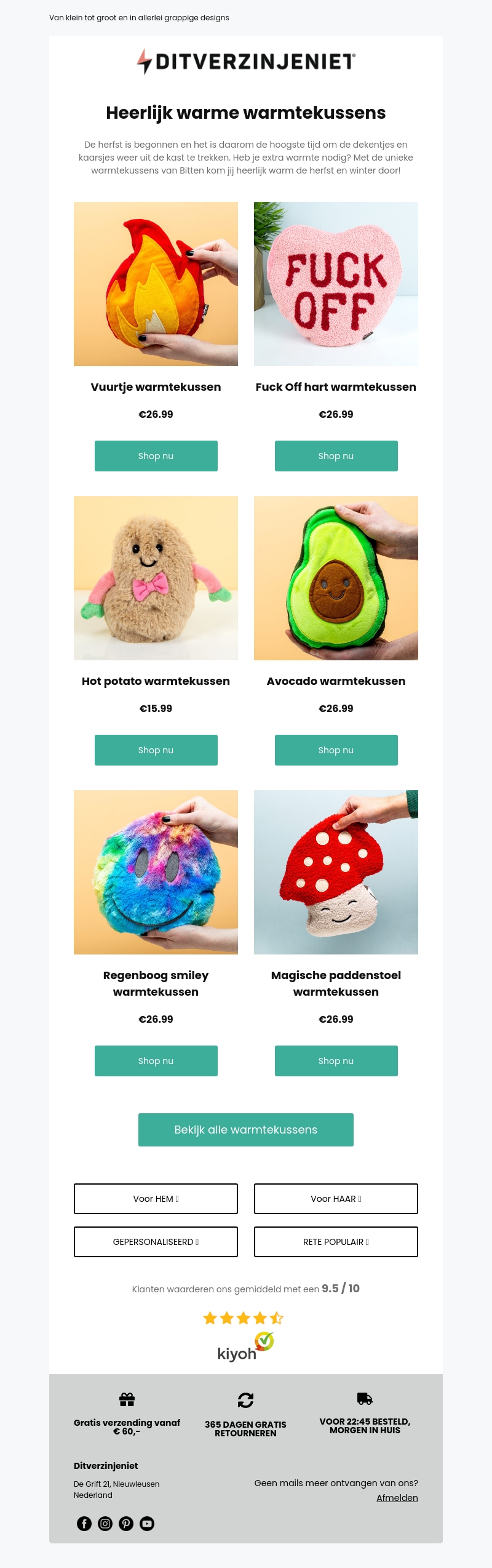Open the Instagram icon in footer
Image resolution: width=492 pixels, height=1568 pixels.
(105, 1524)
